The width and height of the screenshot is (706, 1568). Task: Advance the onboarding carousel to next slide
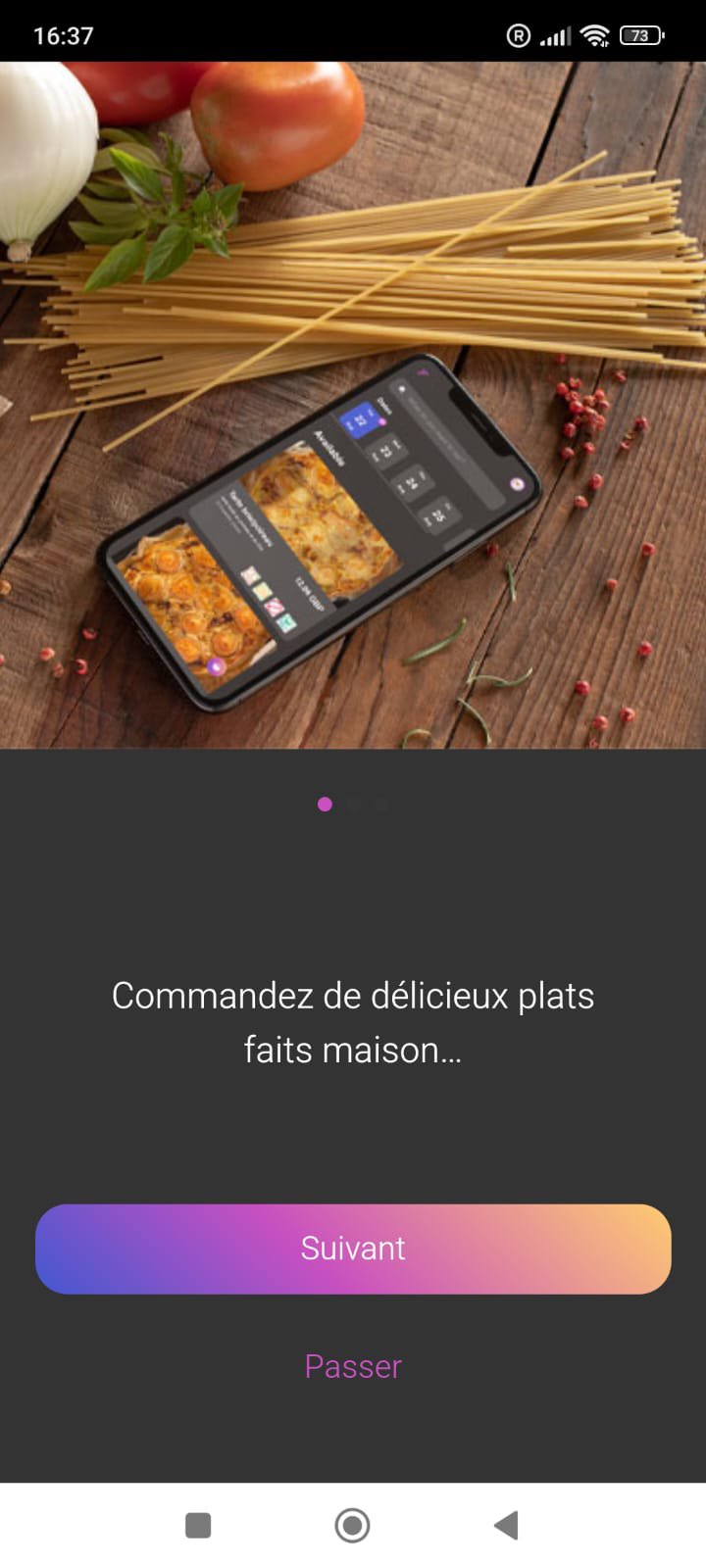pyautogui.click(x=353, y=1248)
